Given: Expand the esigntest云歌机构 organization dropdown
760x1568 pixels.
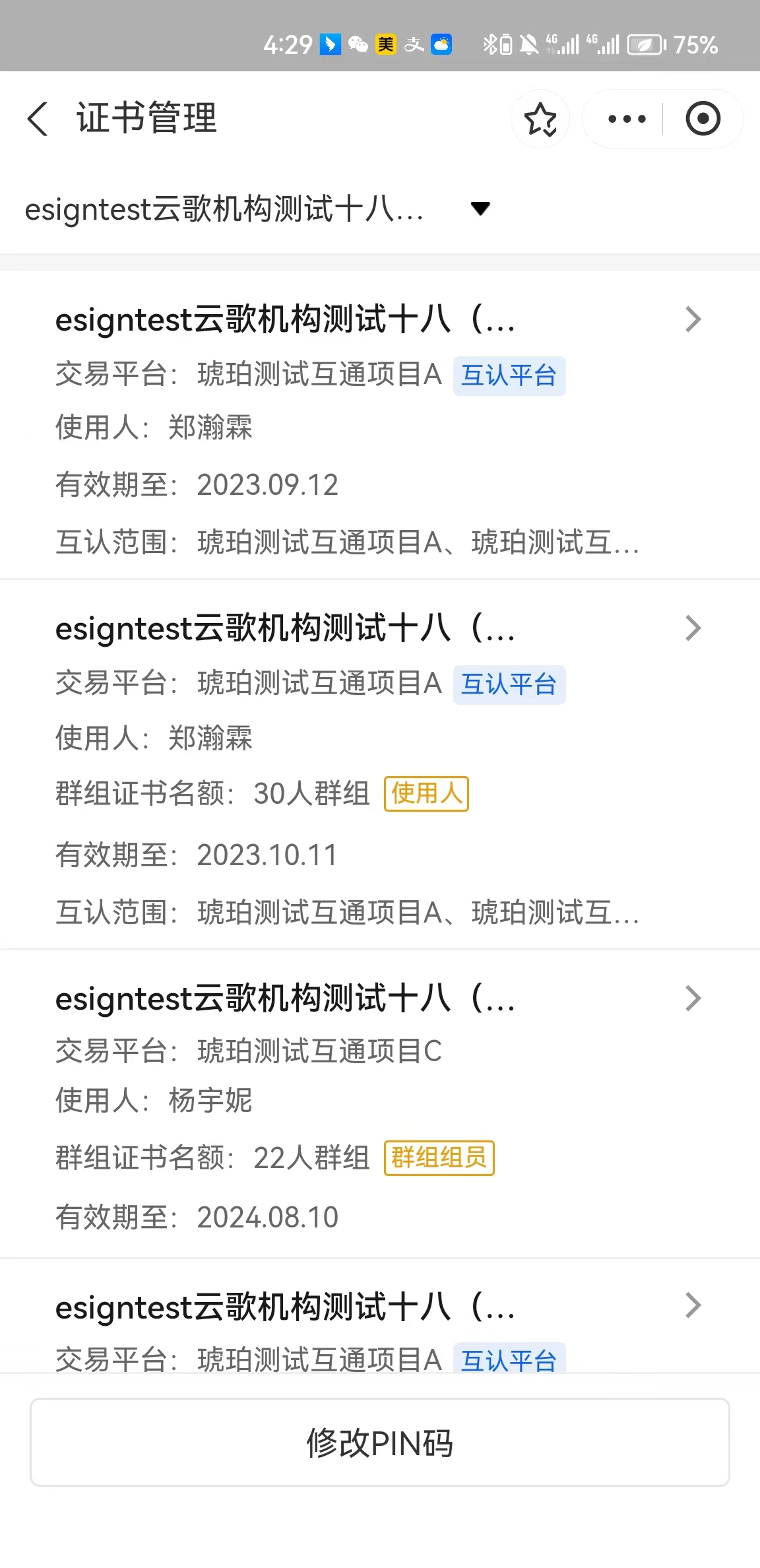Looking at the screenshot, I should click(257, 209).
